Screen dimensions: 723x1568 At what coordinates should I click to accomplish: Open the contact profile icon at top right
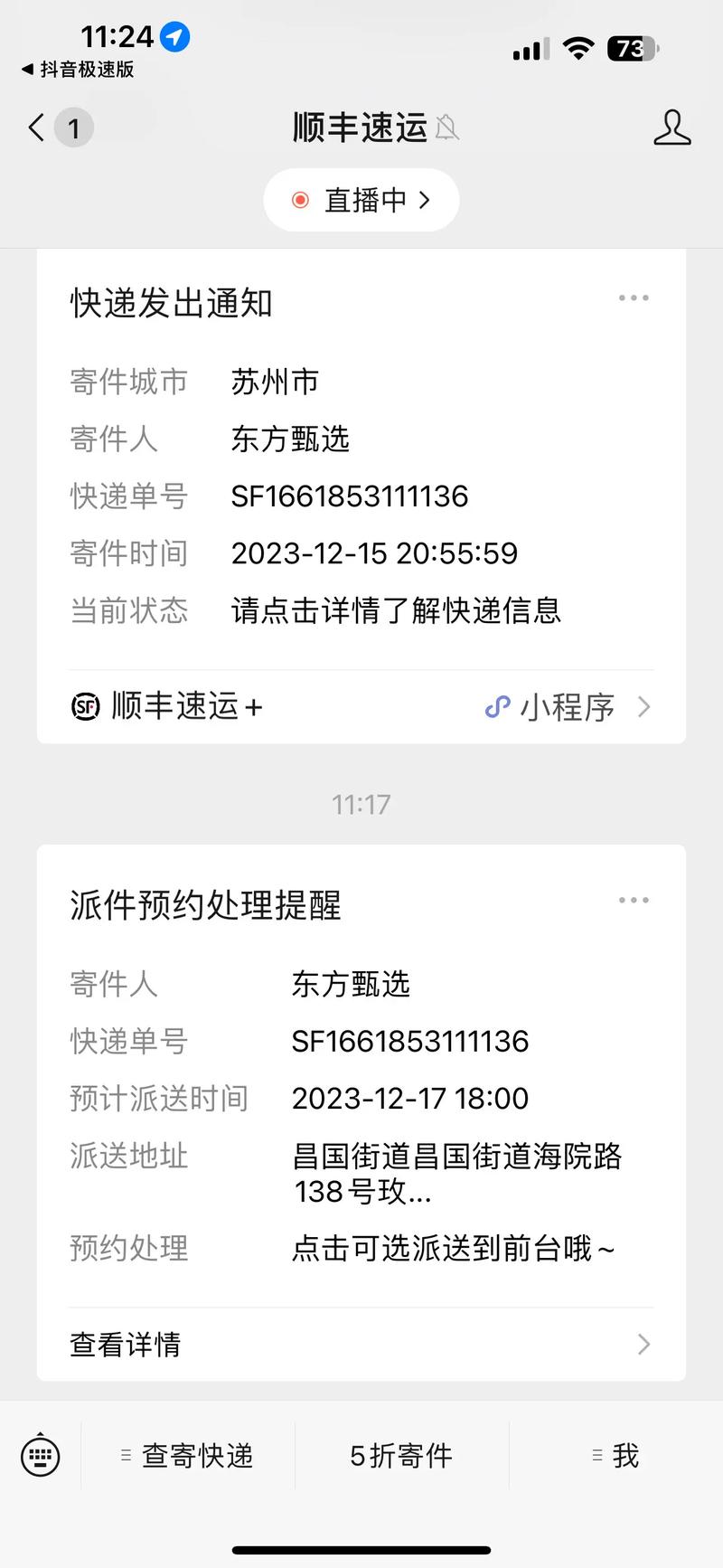coord(672,129)
